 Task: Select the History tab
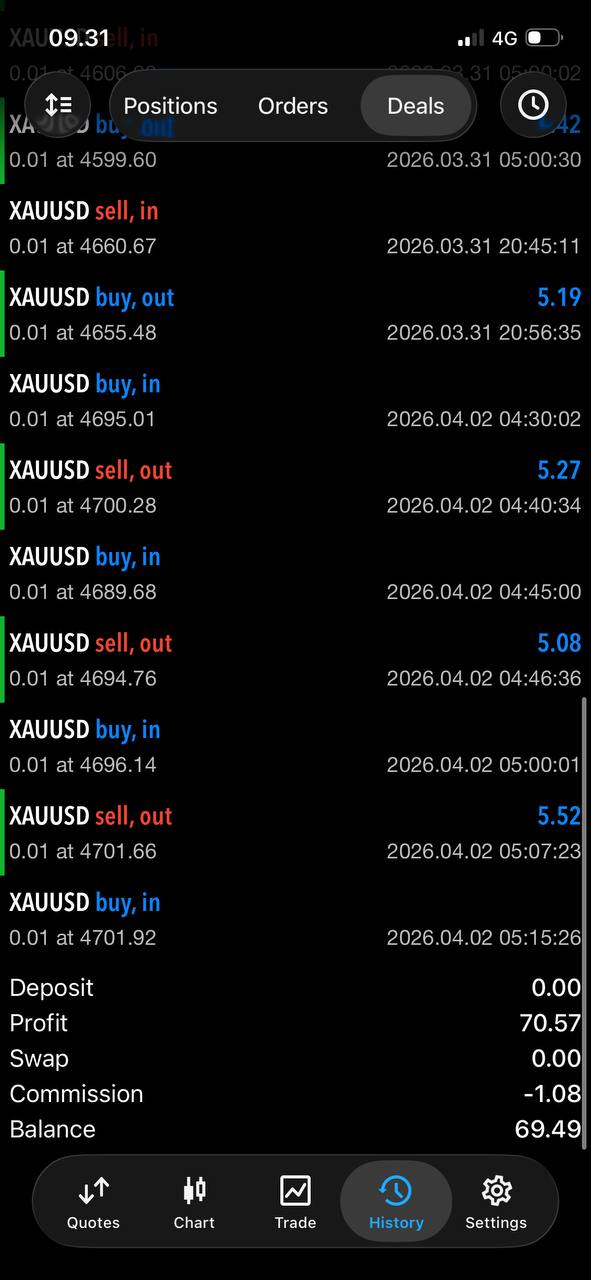pyautogui.click(x=396, y=1203)
